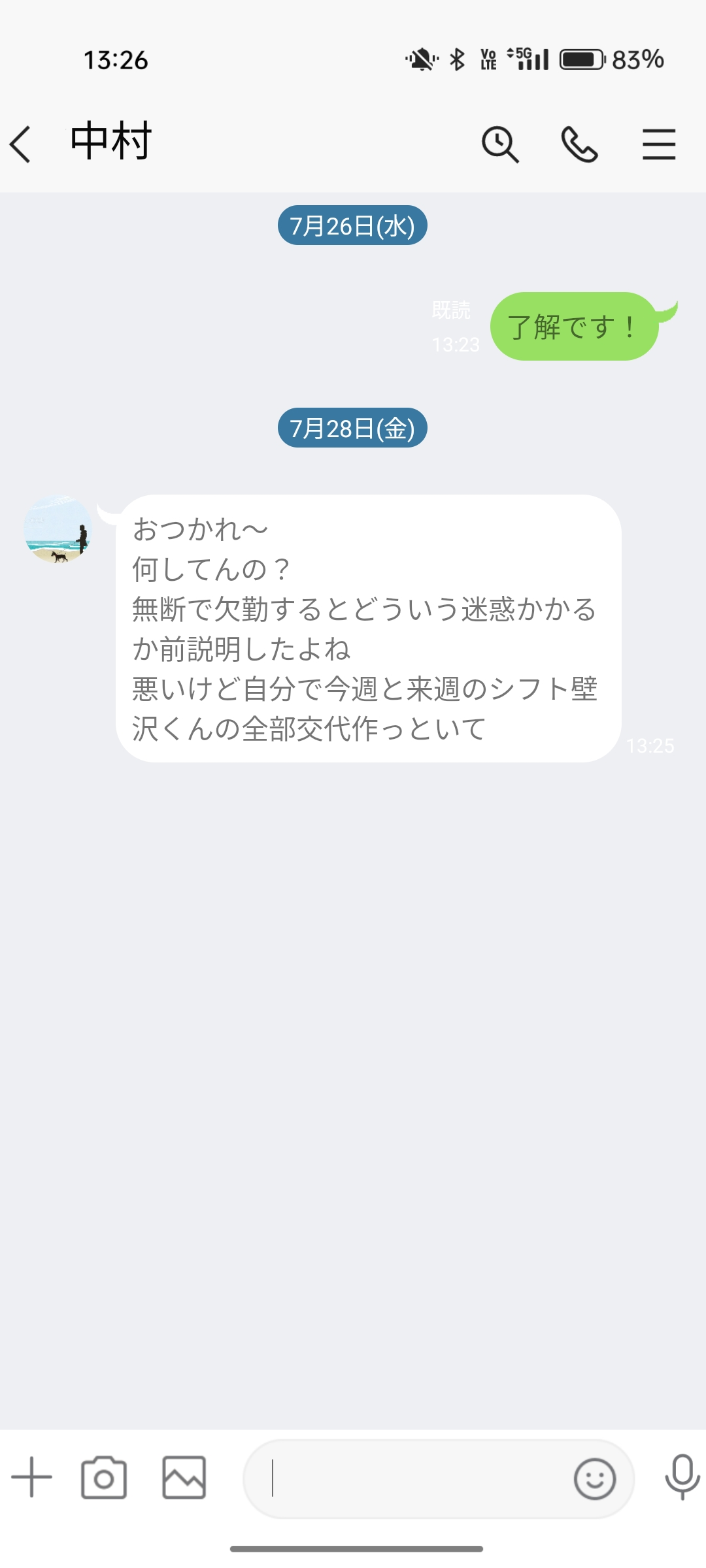Open the plus attachment options

coord(31,1477)
